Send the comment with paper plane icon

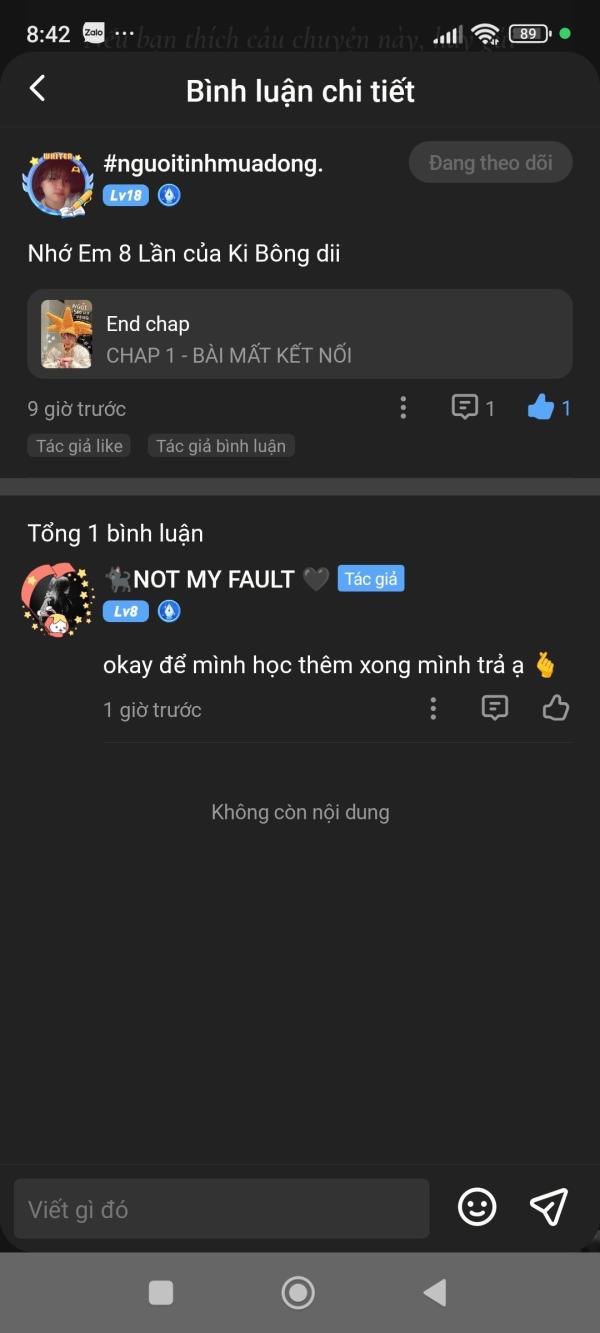tap(549, 1208)
